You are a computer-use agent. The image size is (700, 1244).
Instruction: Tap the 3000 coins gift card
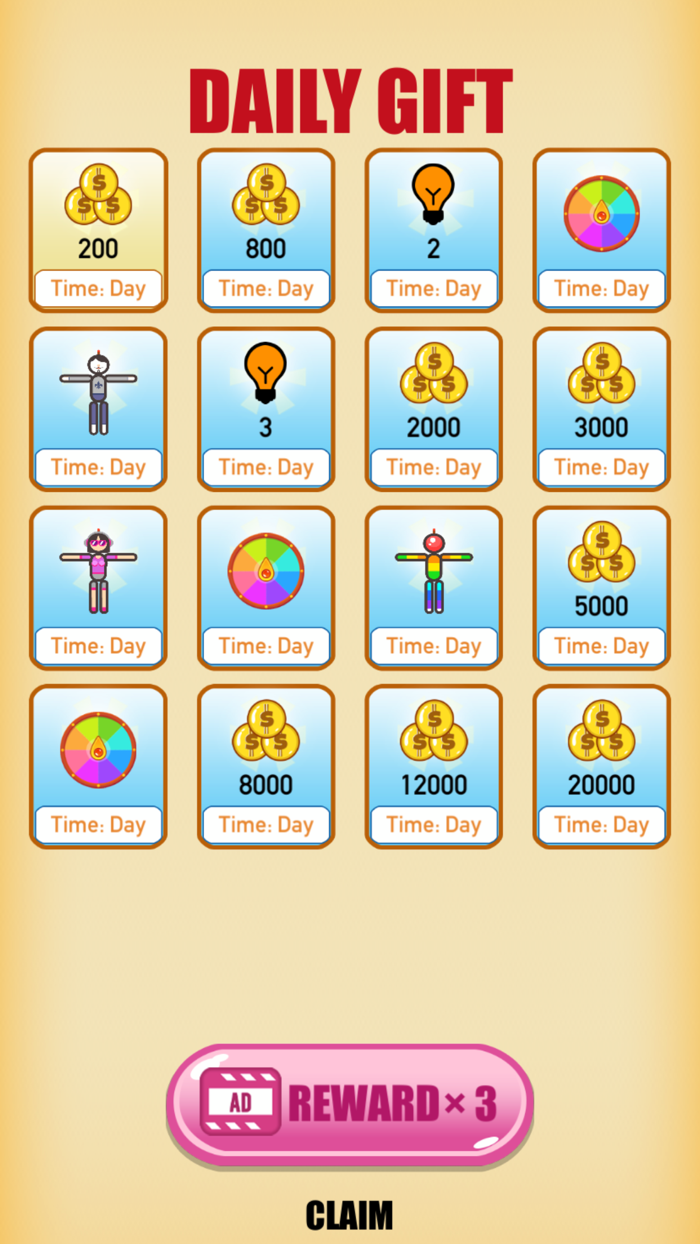click(x=601, y=409)
